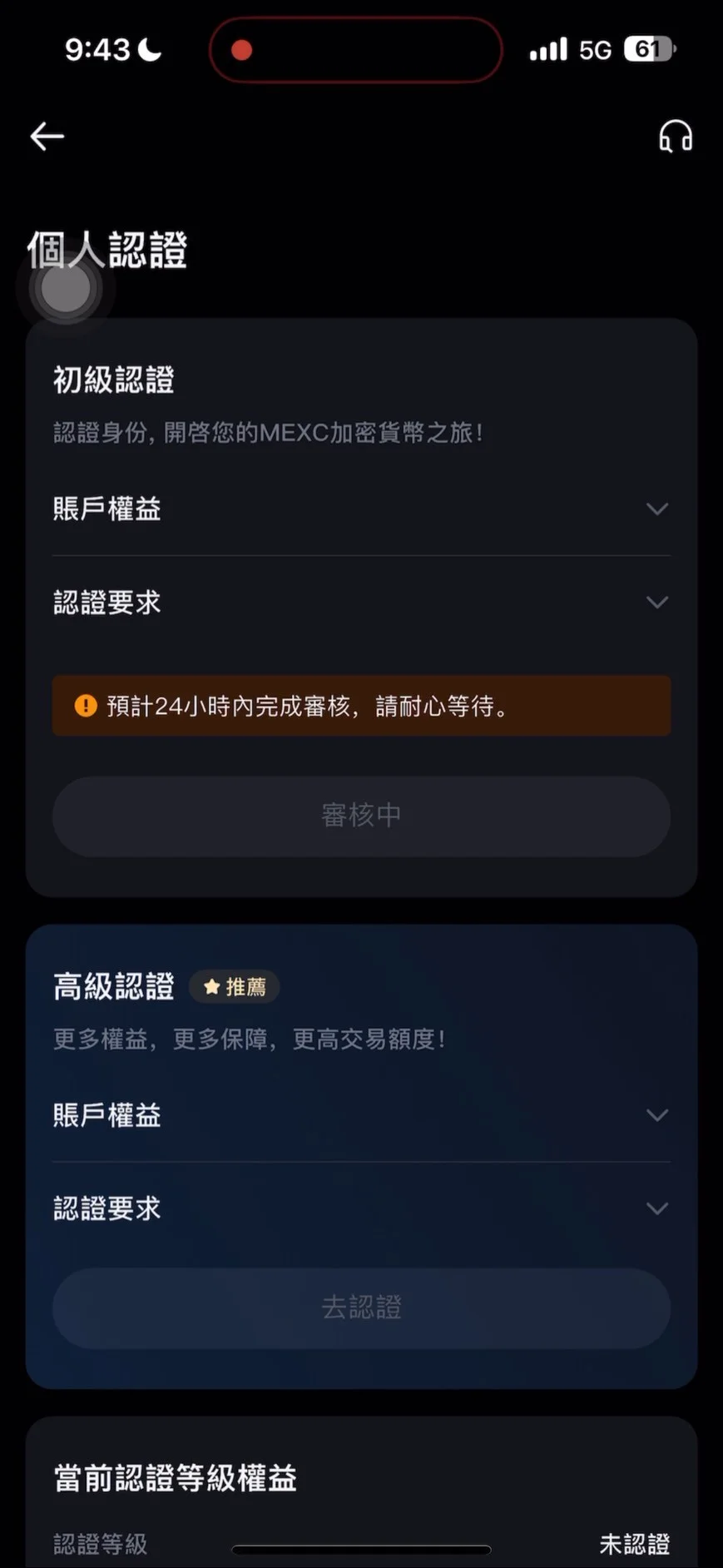Screen dimensions: 723x1568
Task: Tap the review notice banner about 24 hours
Action: (361, 706)
